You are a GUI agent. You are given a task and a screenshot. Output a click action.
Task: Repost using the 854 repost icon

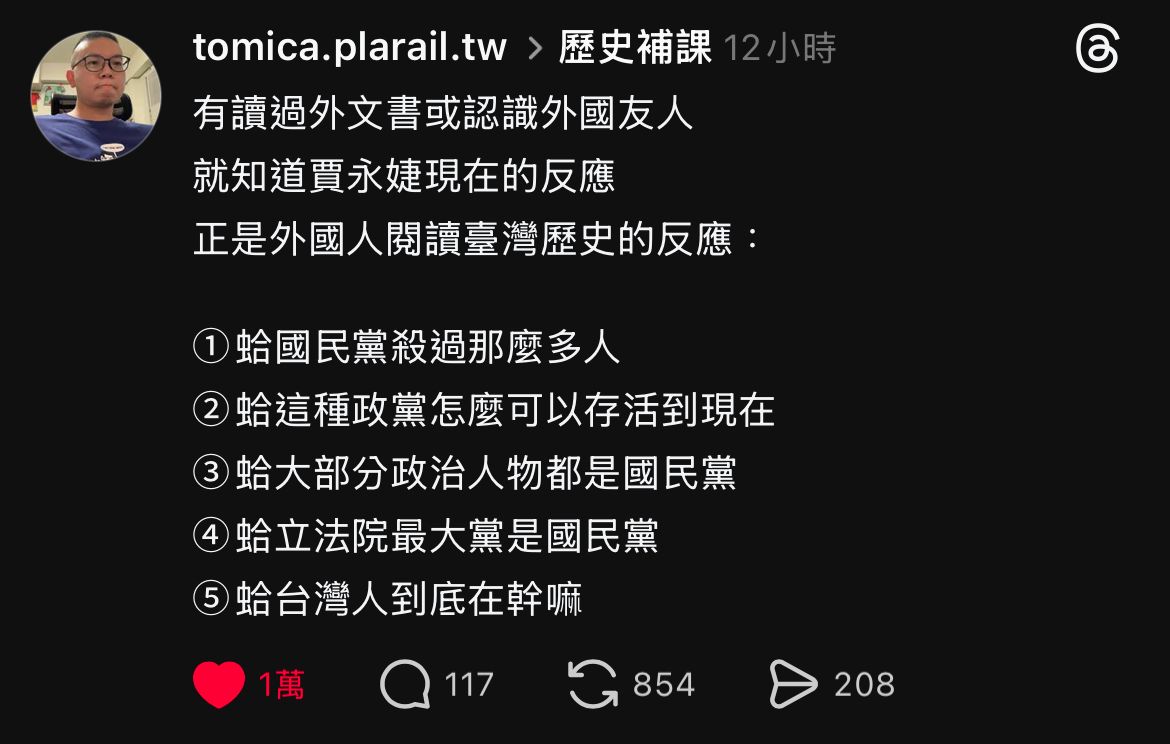click(x=593, y=684)
